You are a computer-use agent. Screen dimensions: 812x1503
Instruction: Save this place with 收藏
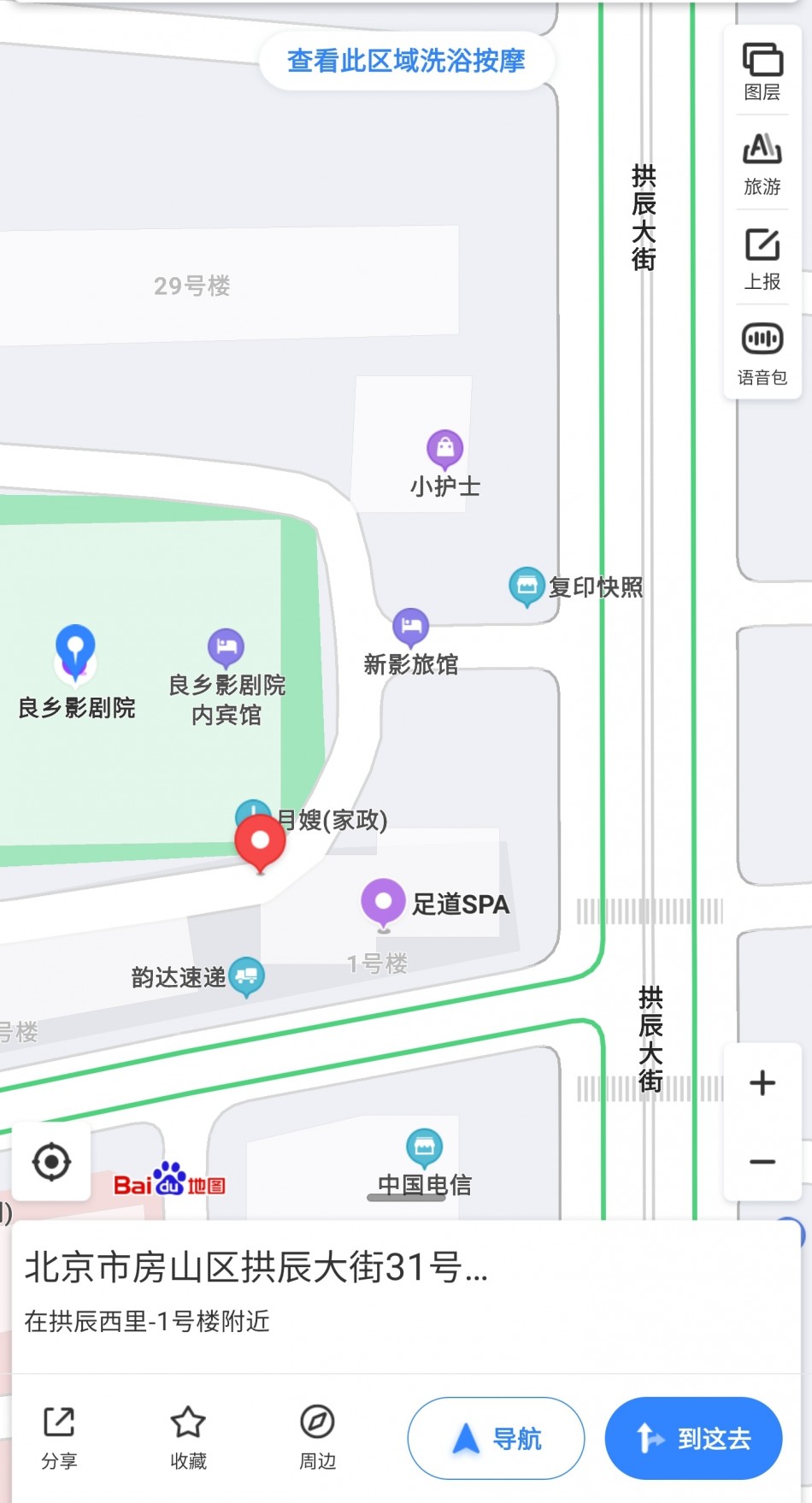pyautogui.click(x=188, y=1437)
